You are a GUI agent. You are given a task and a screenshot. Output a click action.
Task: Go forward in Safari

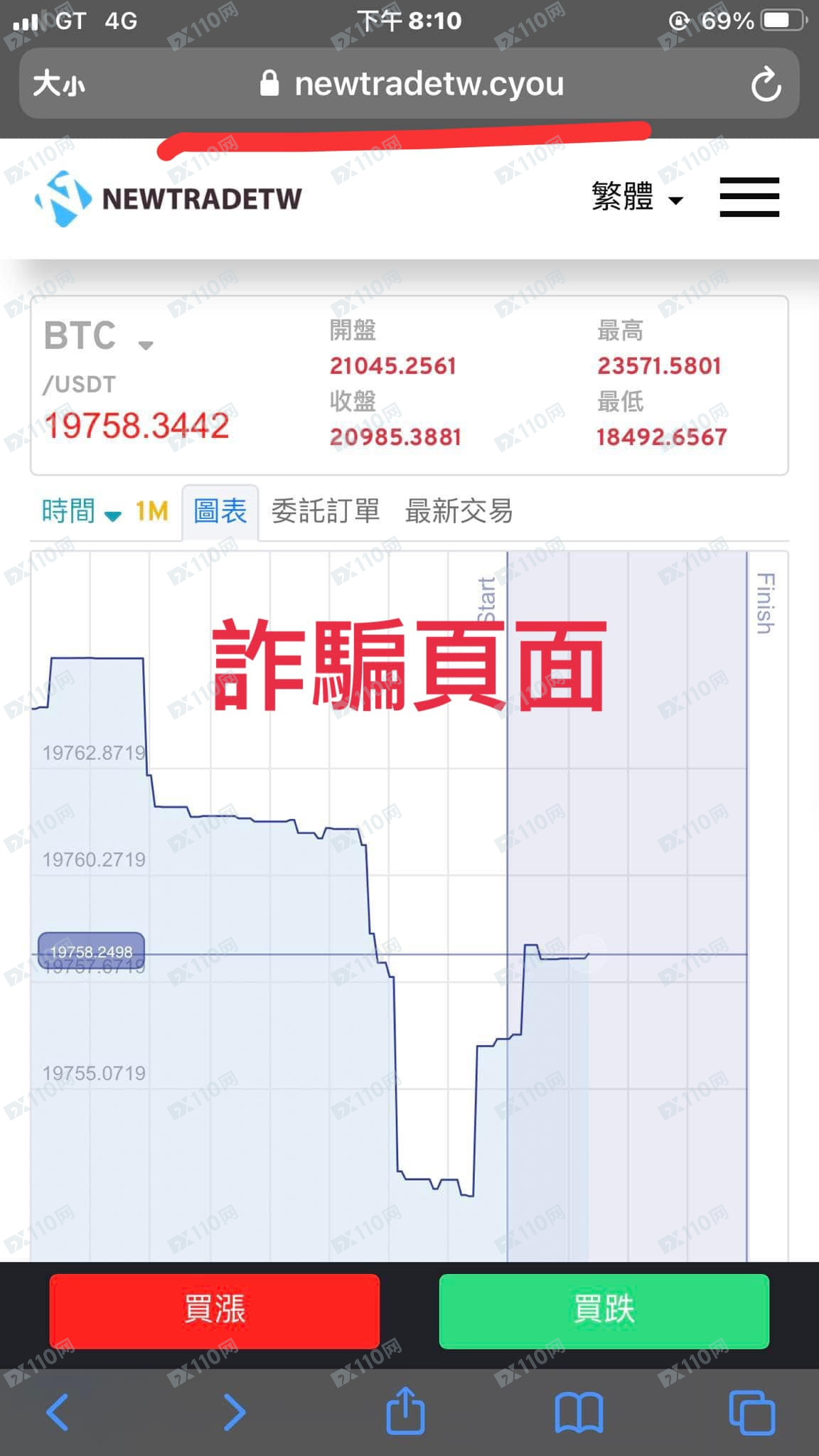click(234, 1412)
